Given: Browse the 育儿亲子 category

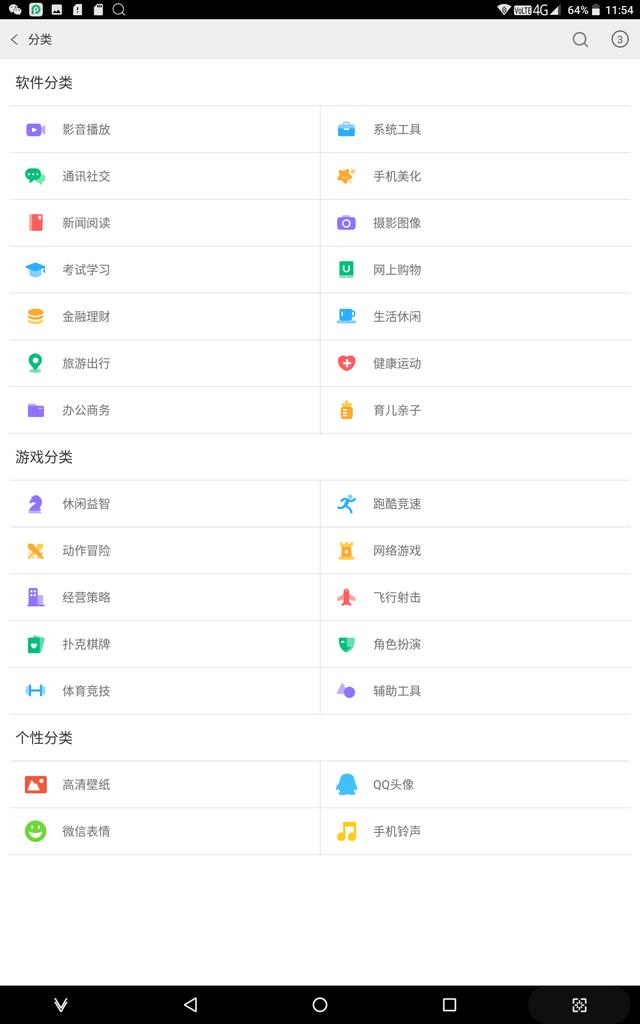Looking at the screenshot, I should tap(397, 410).
